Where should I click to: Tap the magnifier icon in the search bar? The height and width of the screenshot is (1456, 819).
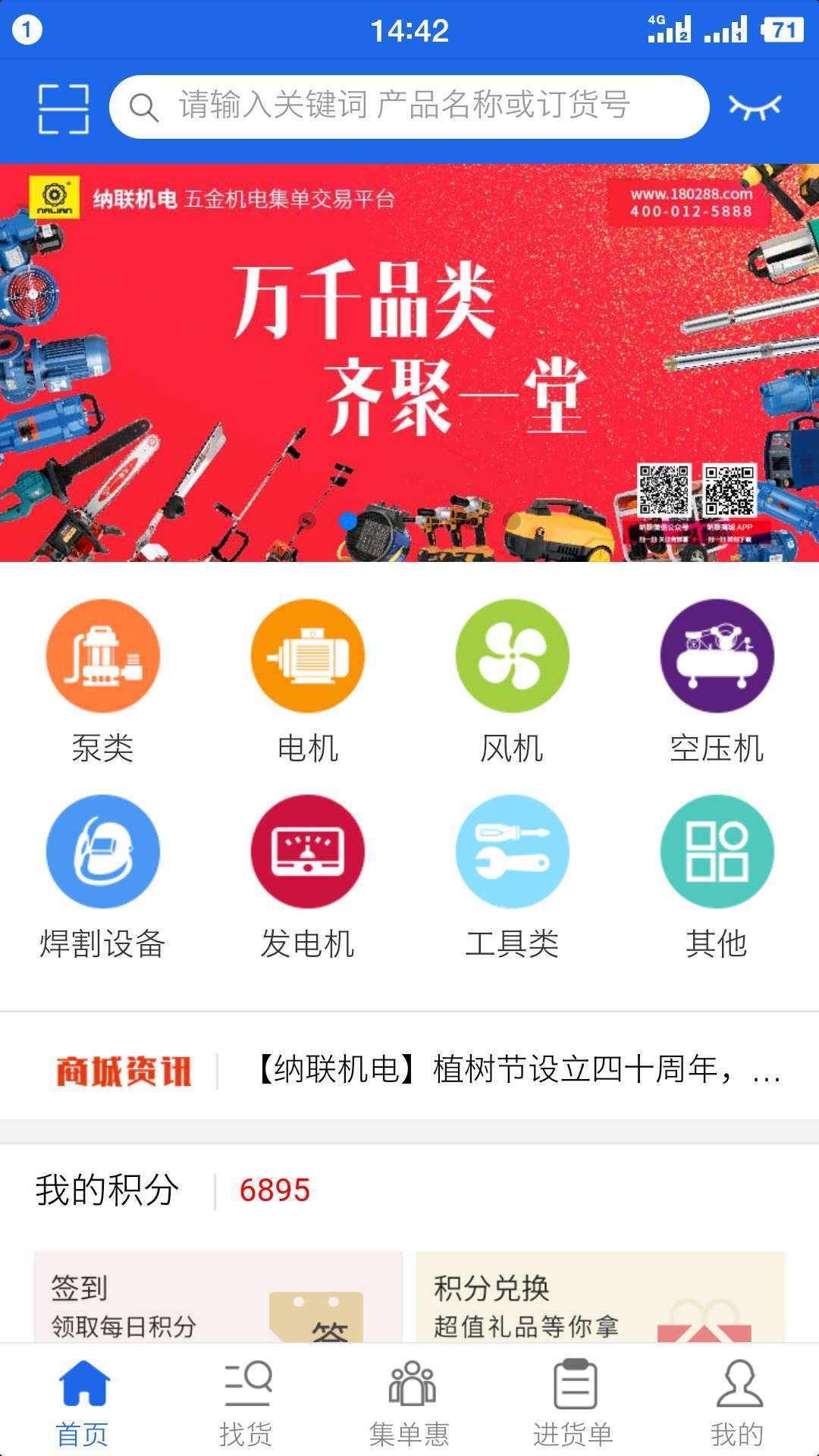(144, 106)
